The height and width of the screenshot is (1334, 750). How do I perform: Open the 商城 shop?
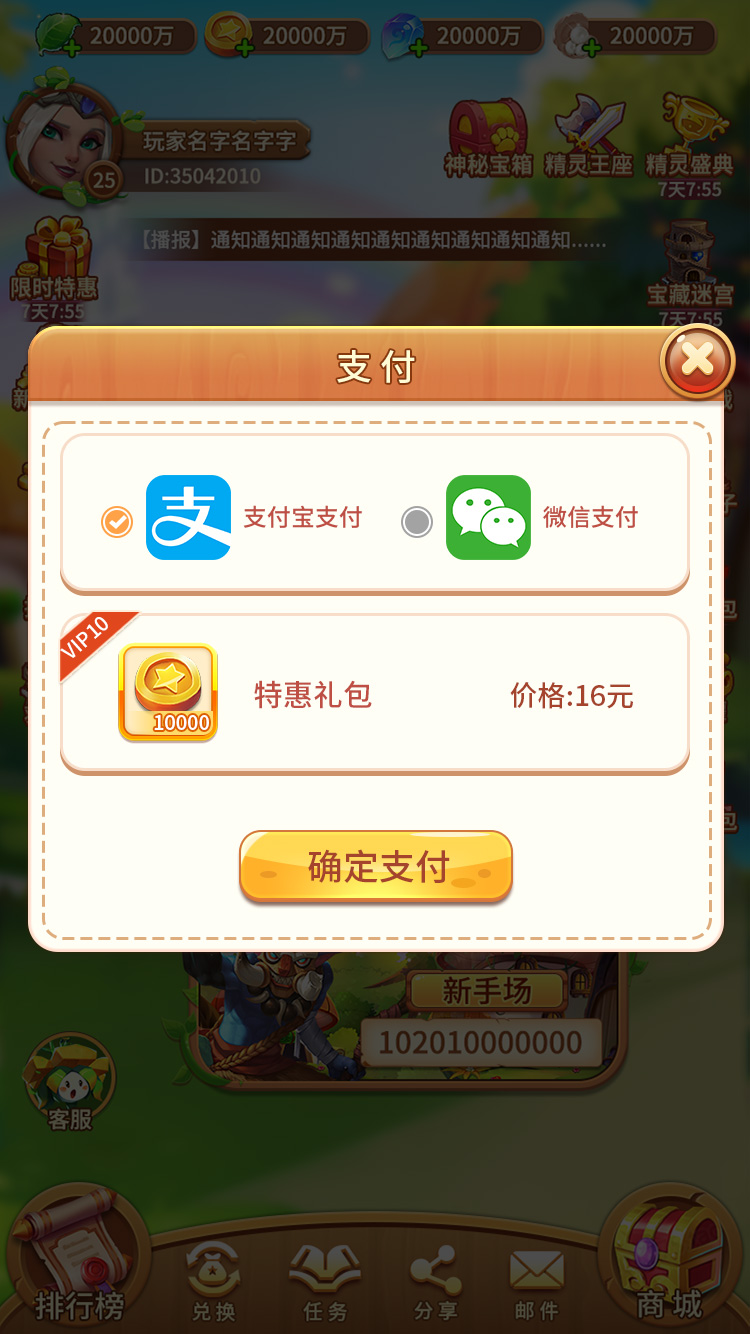pyautogui.click(x=669, y=1262)
